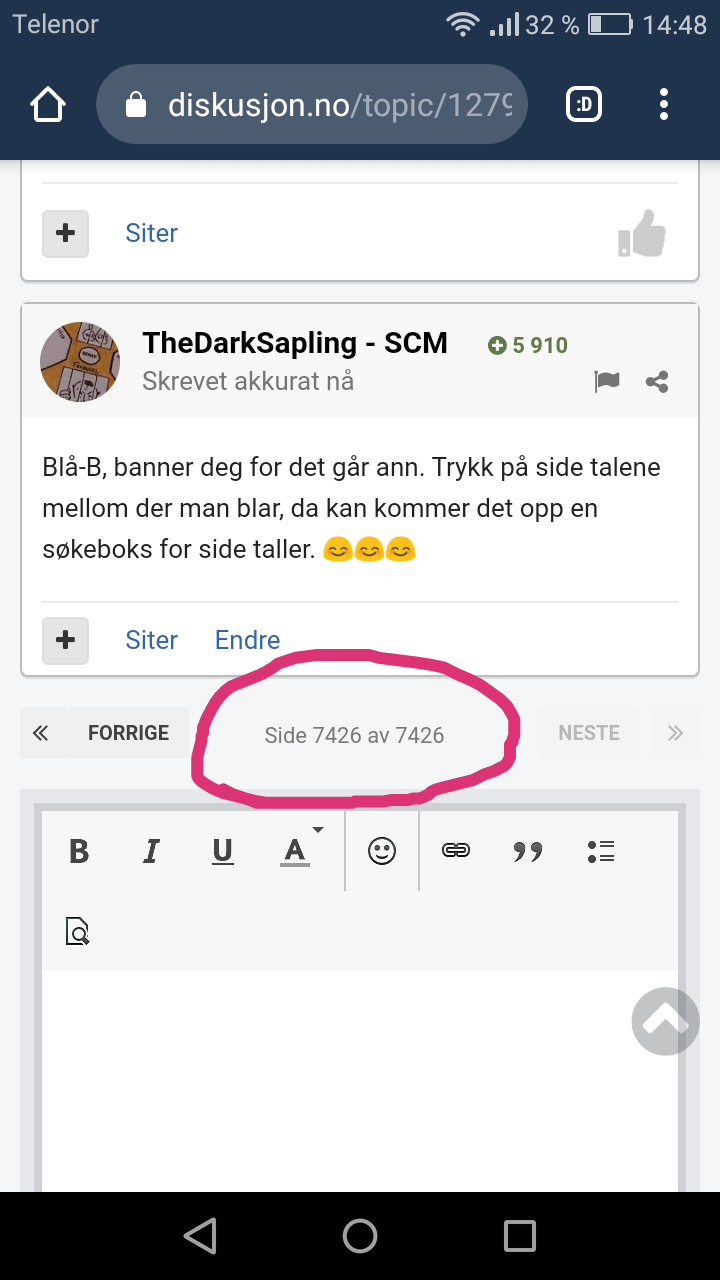Tap the diskusjon.no address bar
This screenshot has width=720, height=1280.
click(311, 105)
